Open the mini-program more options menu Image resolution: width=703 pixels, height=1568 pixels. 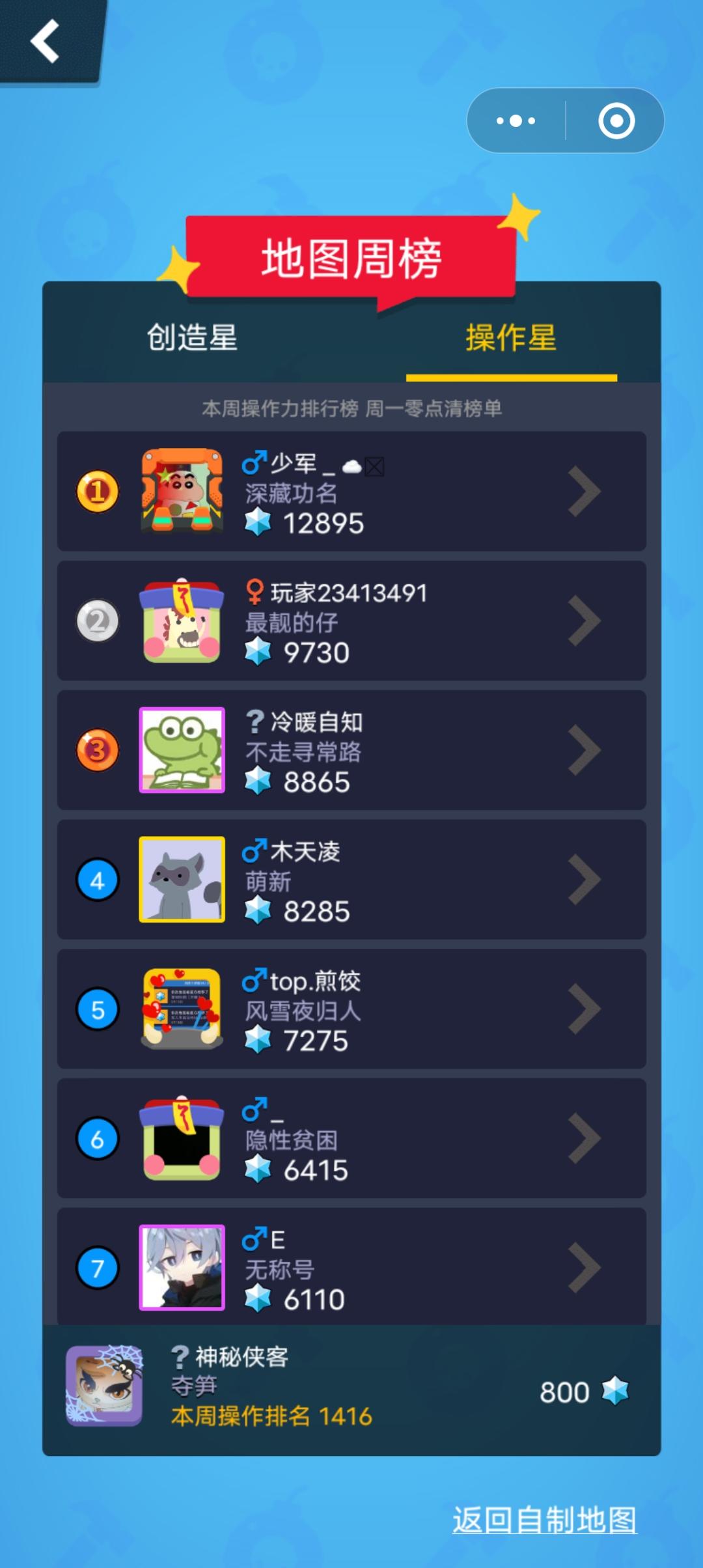(516, 120)
